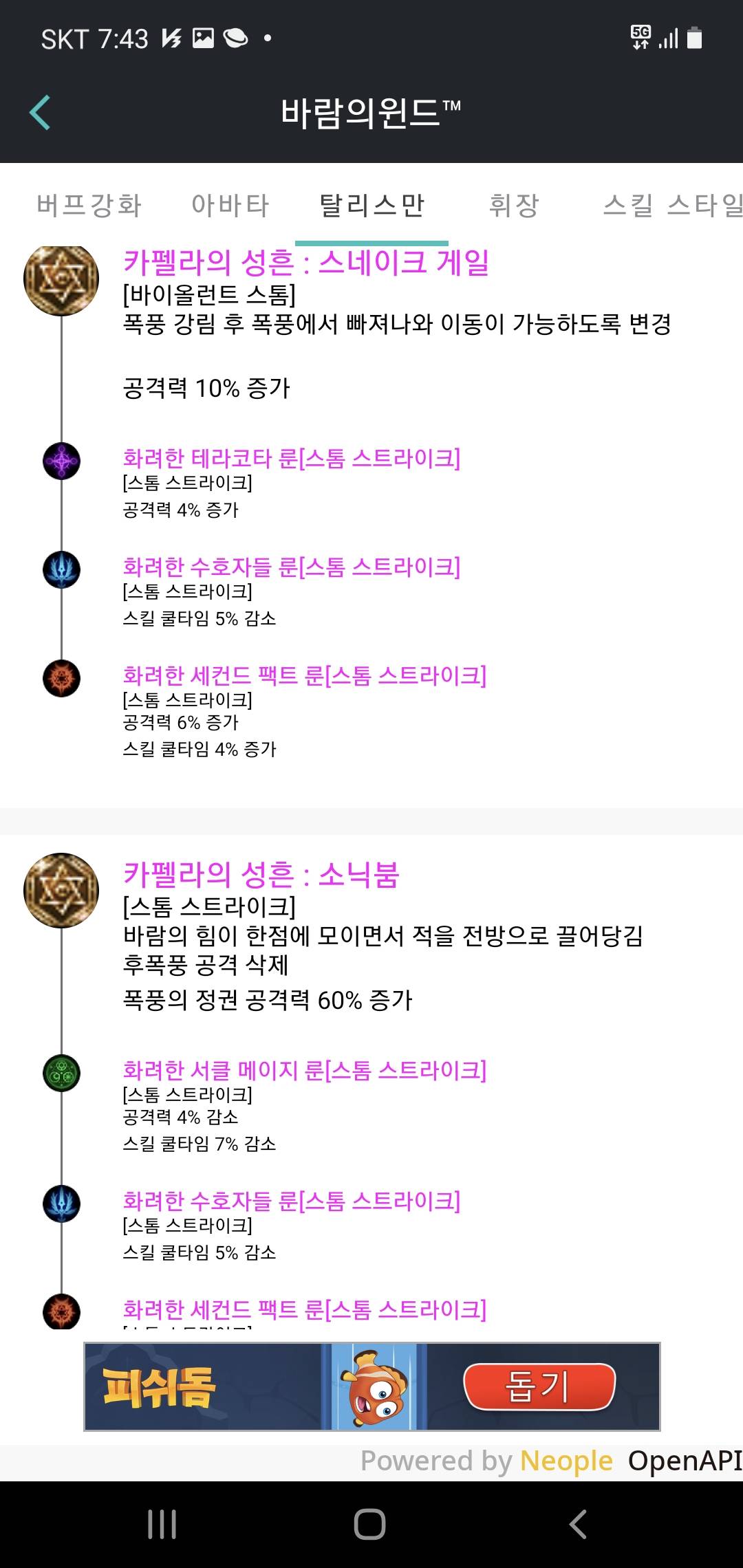The width and height of the screenshot is (743, 1568).
Task: Go back using the header arrow
Action: click(x=40, y=113)
